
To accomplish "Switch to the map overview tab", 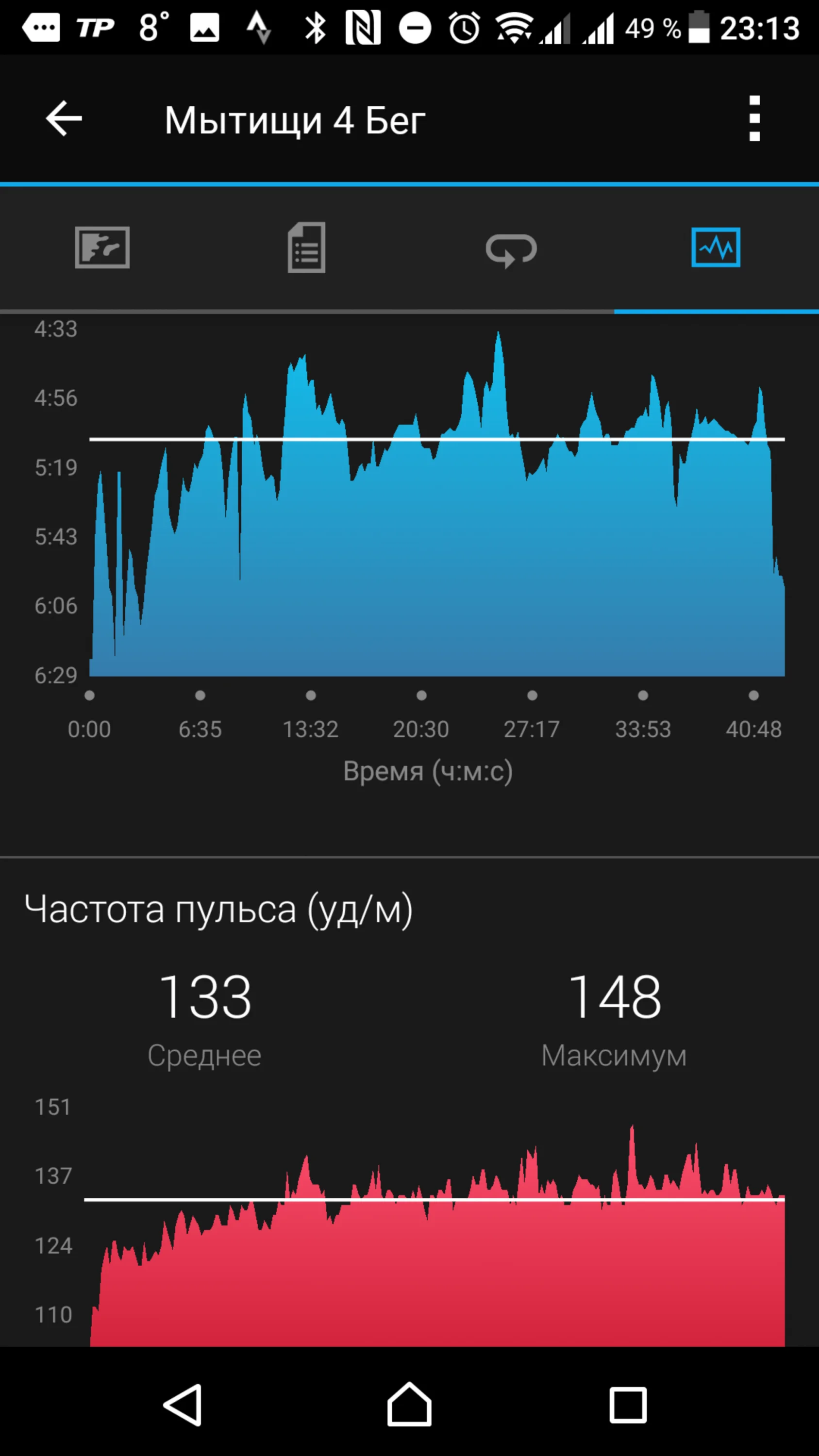I will pos(102,248).
